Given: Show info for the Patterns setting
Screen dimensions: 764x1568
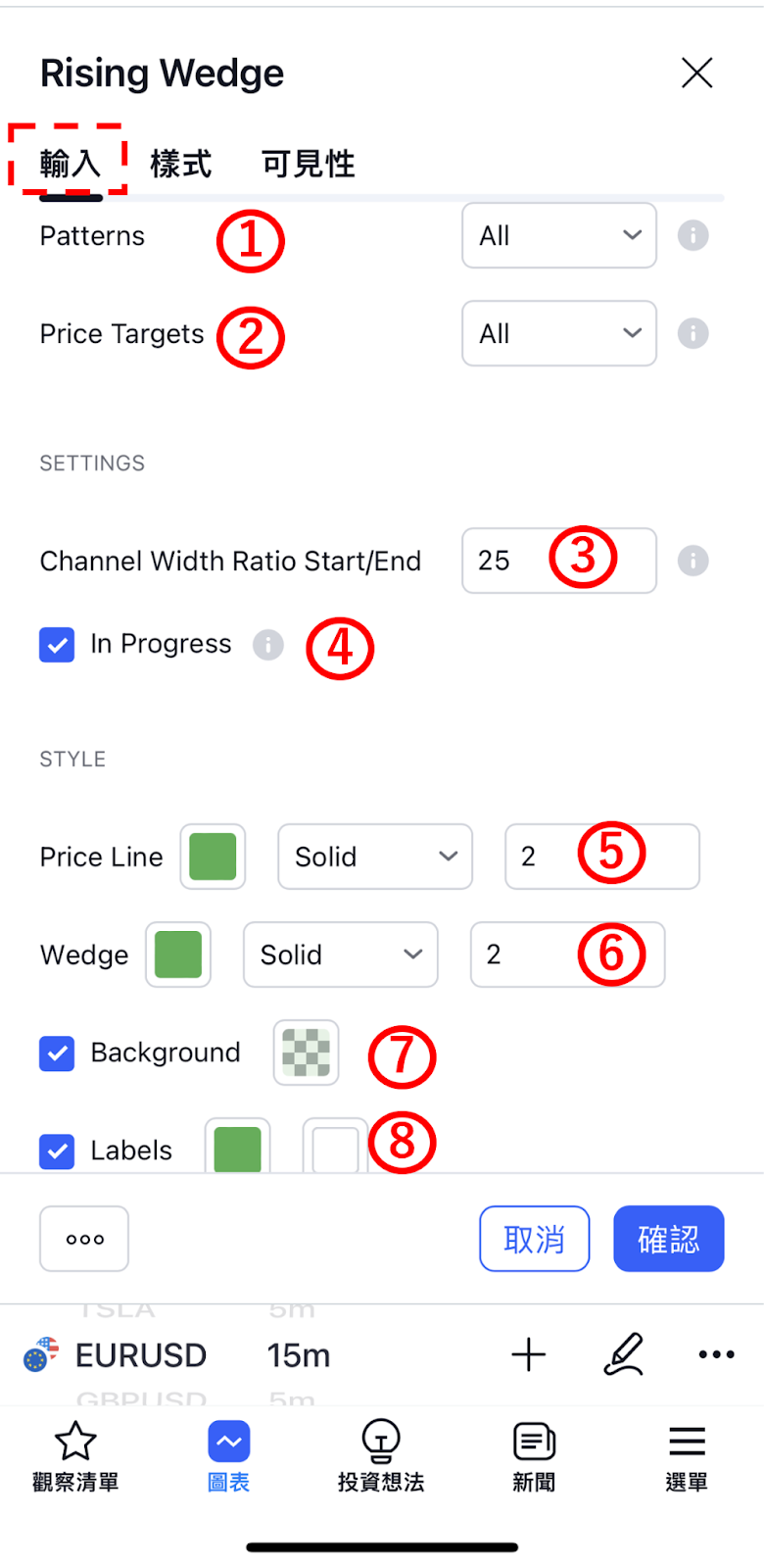Looking at the screenshot, I should click(x=693, y=235).
